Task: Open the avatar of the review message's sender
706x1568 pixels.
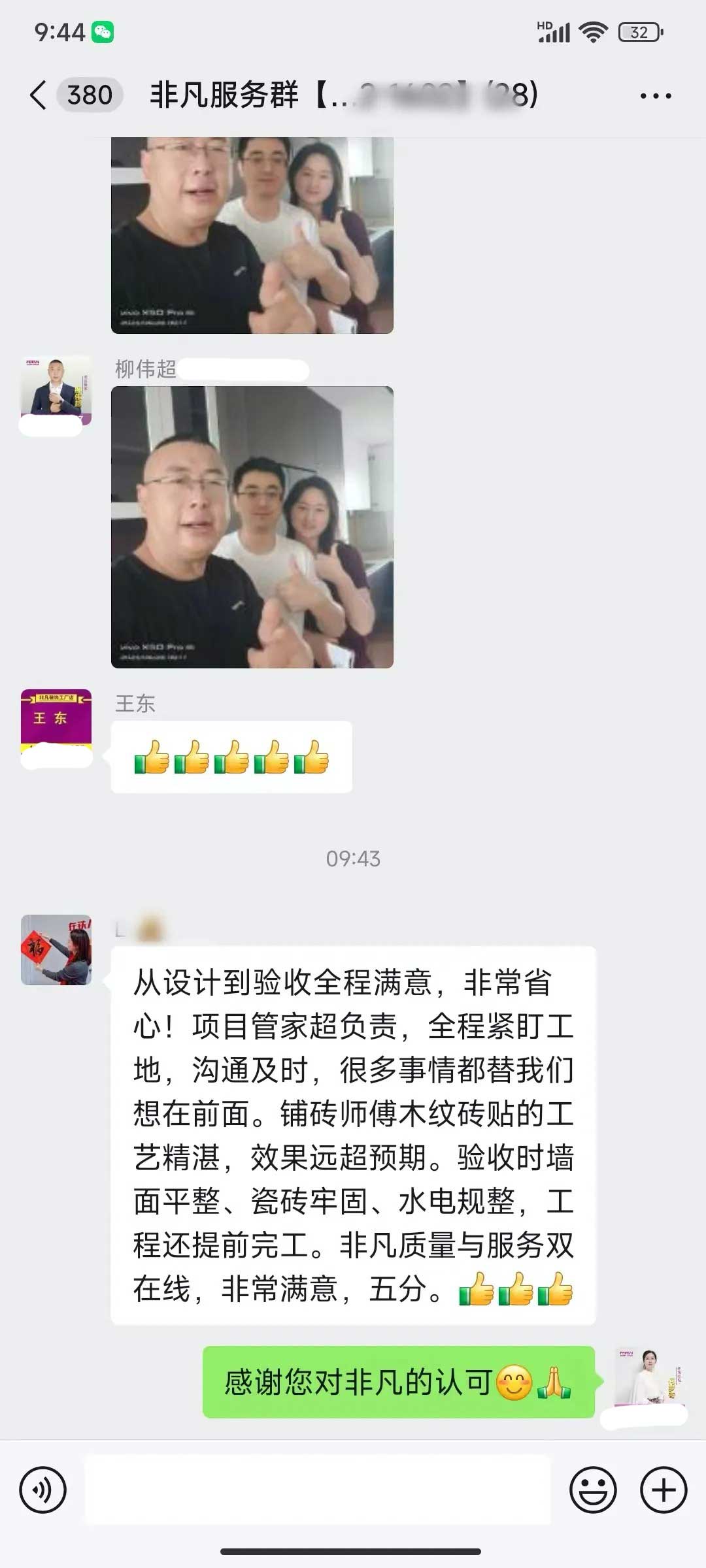Action: click(x=56, y=949)
